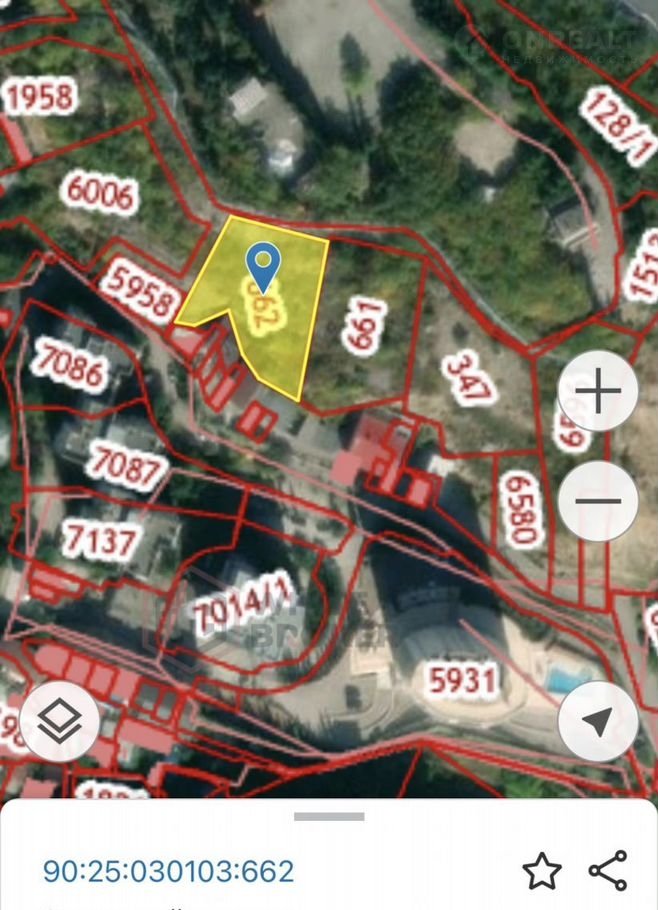Zoom out of the map
Viewport: 658px width, 910px height.
click(x=599, y=502)
